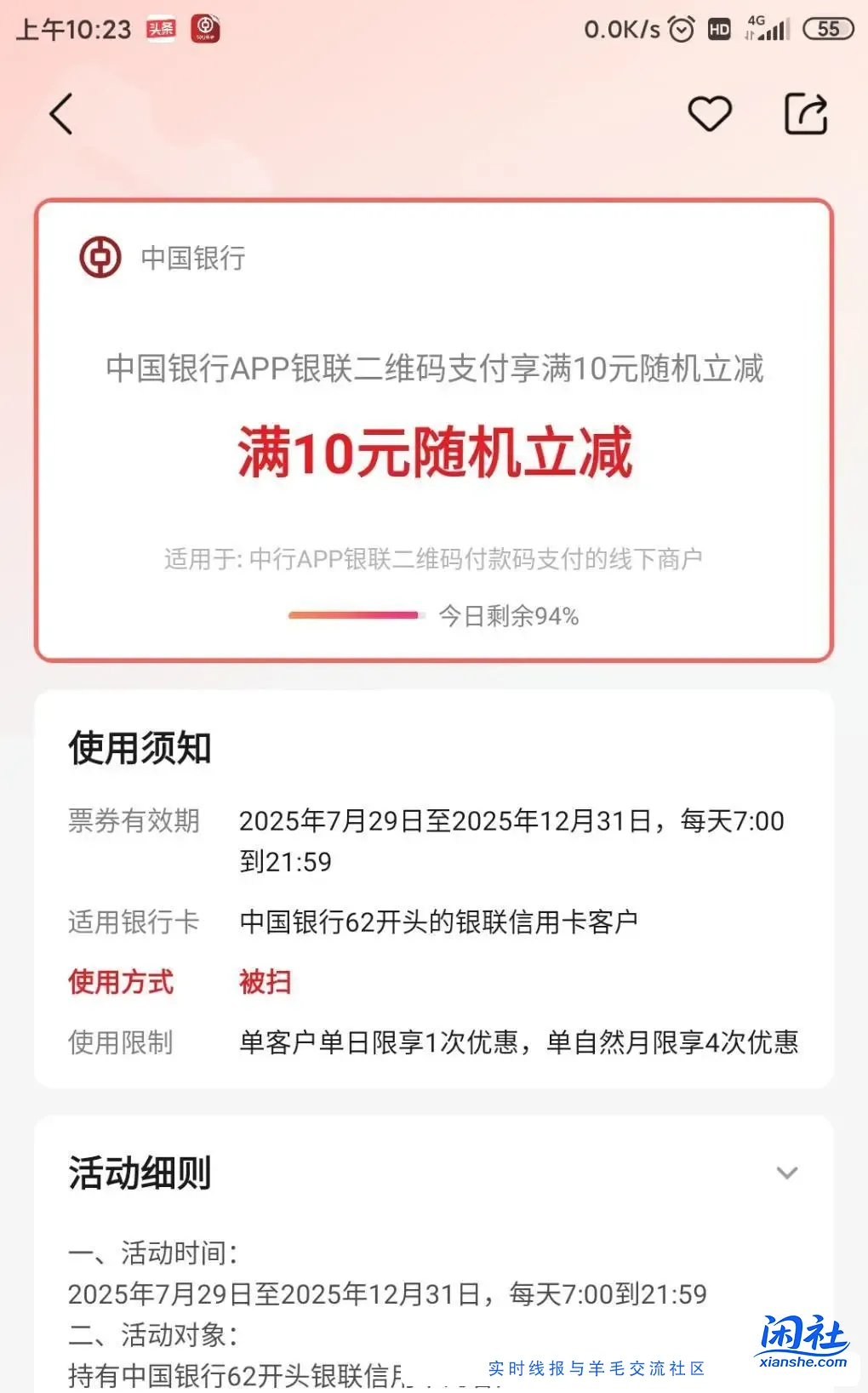Tap the 使用限制 label

pos(120,1042)
